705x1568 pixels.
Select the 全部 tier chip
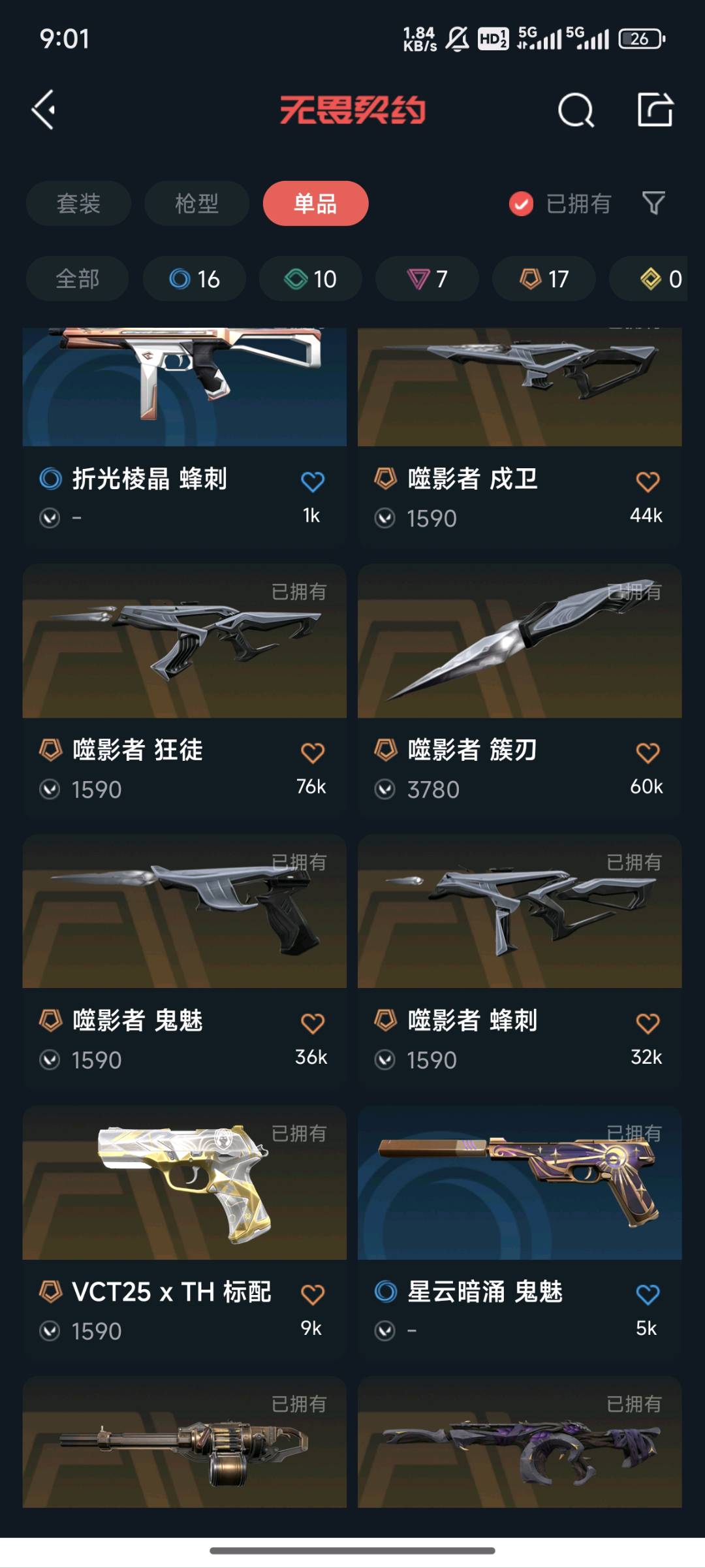tap(77, 279)
